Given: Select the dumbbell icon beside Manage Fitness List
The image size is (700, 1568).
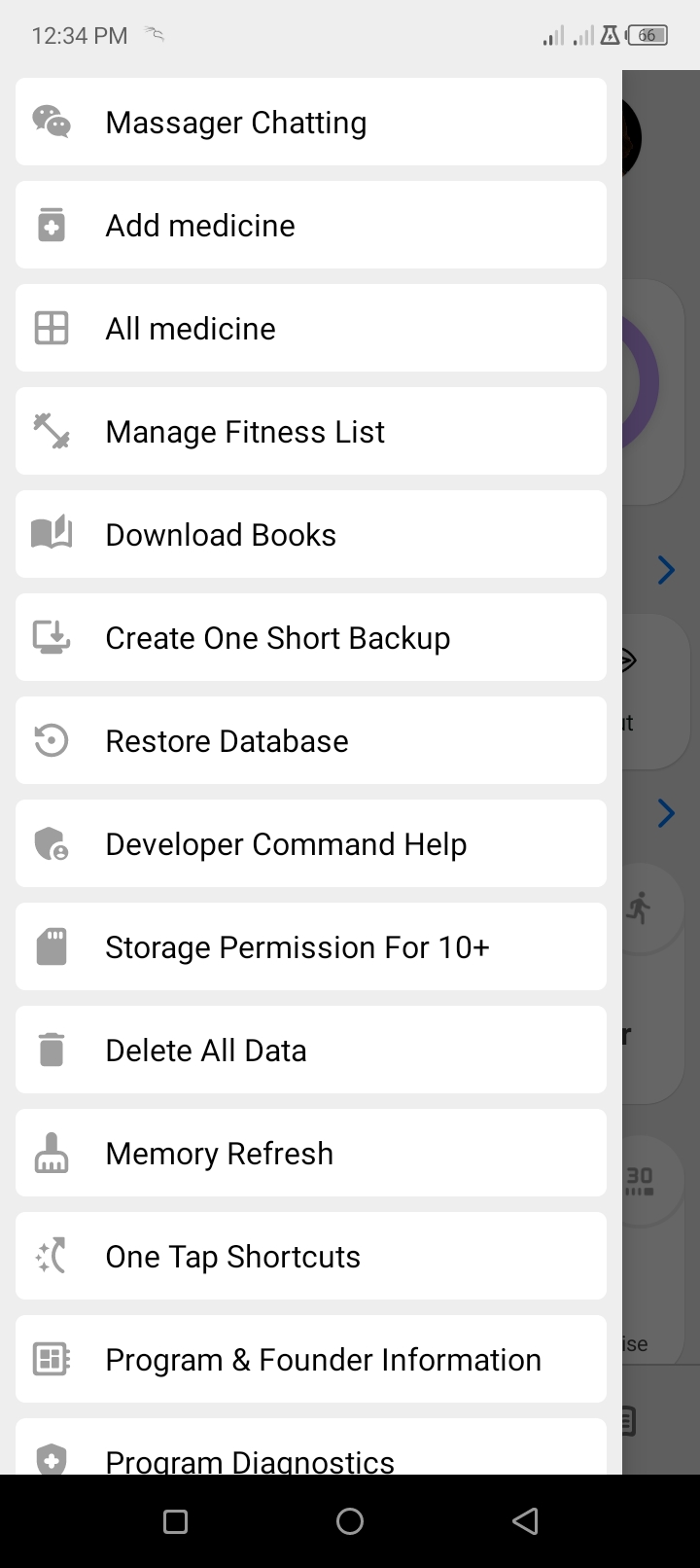Looking at the screenshot, I should coord(51,431).
